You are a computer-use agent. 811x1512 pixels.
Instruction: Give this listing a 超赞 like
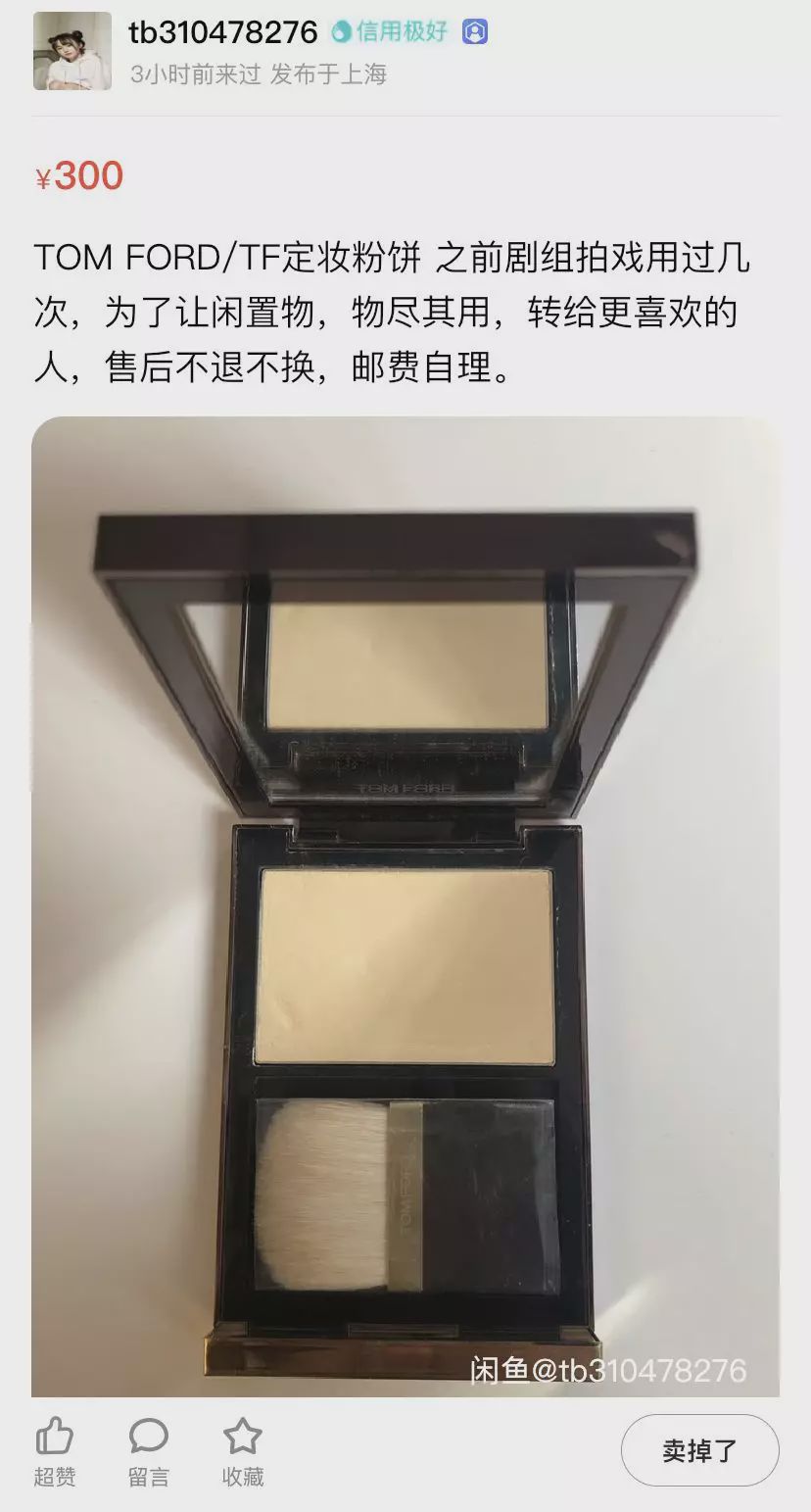55,1451
